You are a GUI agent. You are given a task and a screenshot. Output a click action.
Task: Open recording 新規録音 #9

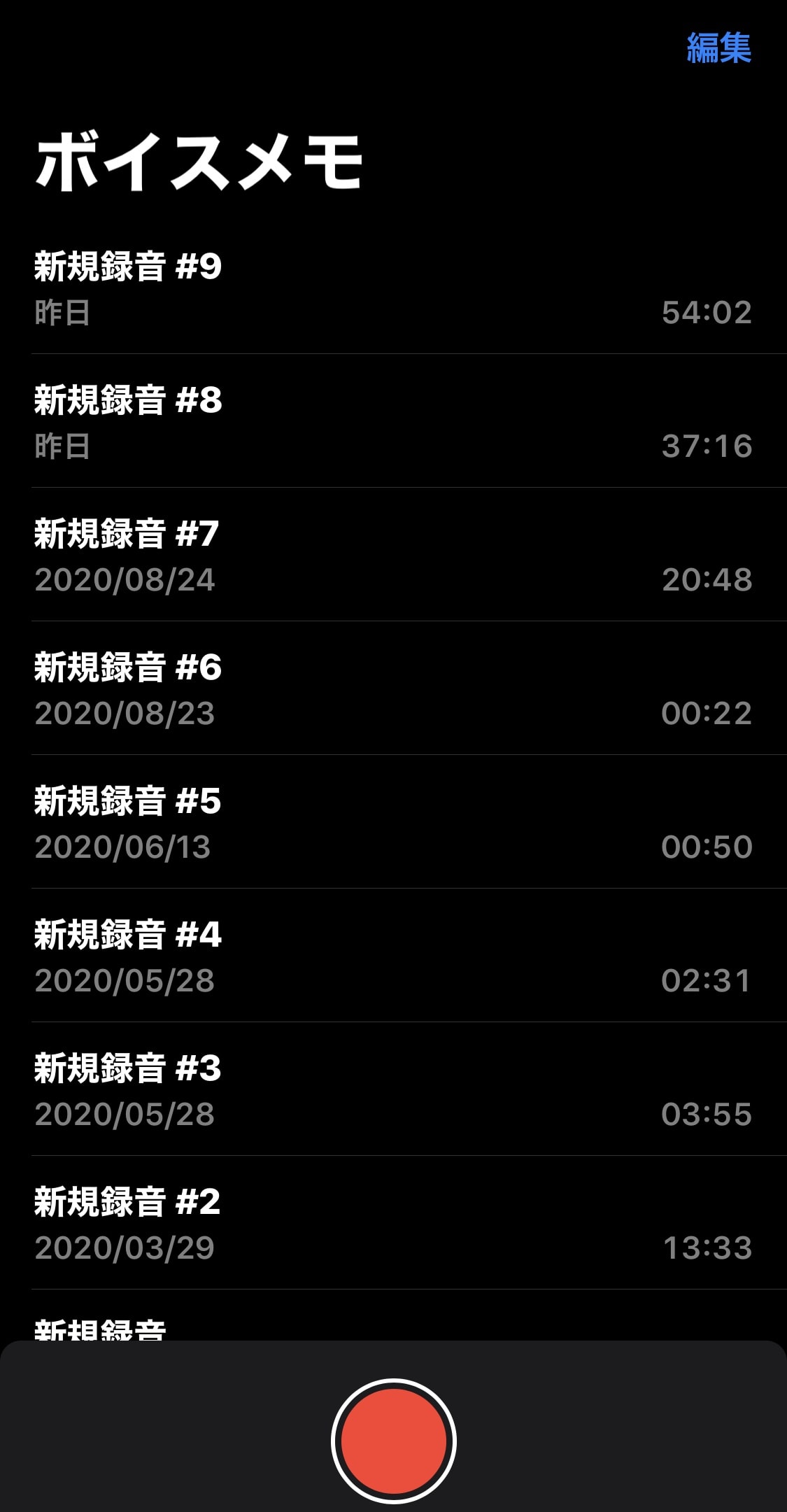pyautogui.click(x=392, y=288)
